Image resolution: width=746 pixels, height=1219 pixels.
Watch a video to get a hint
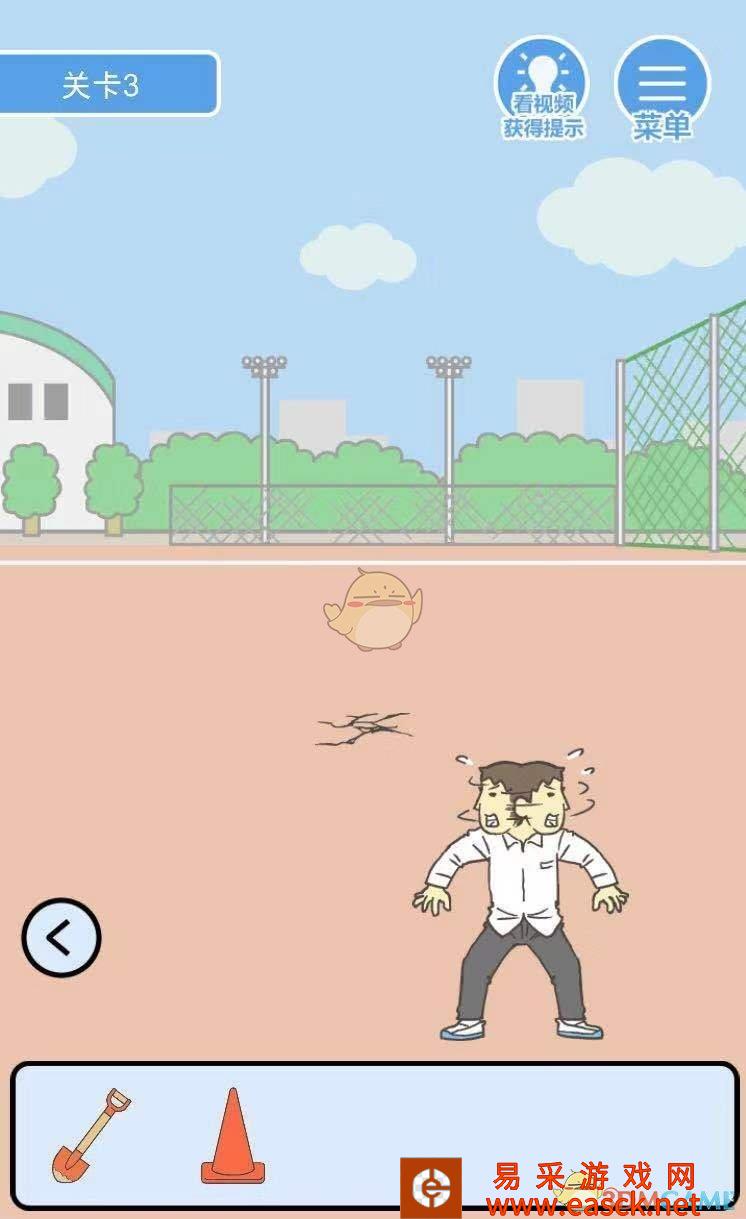tap(542, 88)
